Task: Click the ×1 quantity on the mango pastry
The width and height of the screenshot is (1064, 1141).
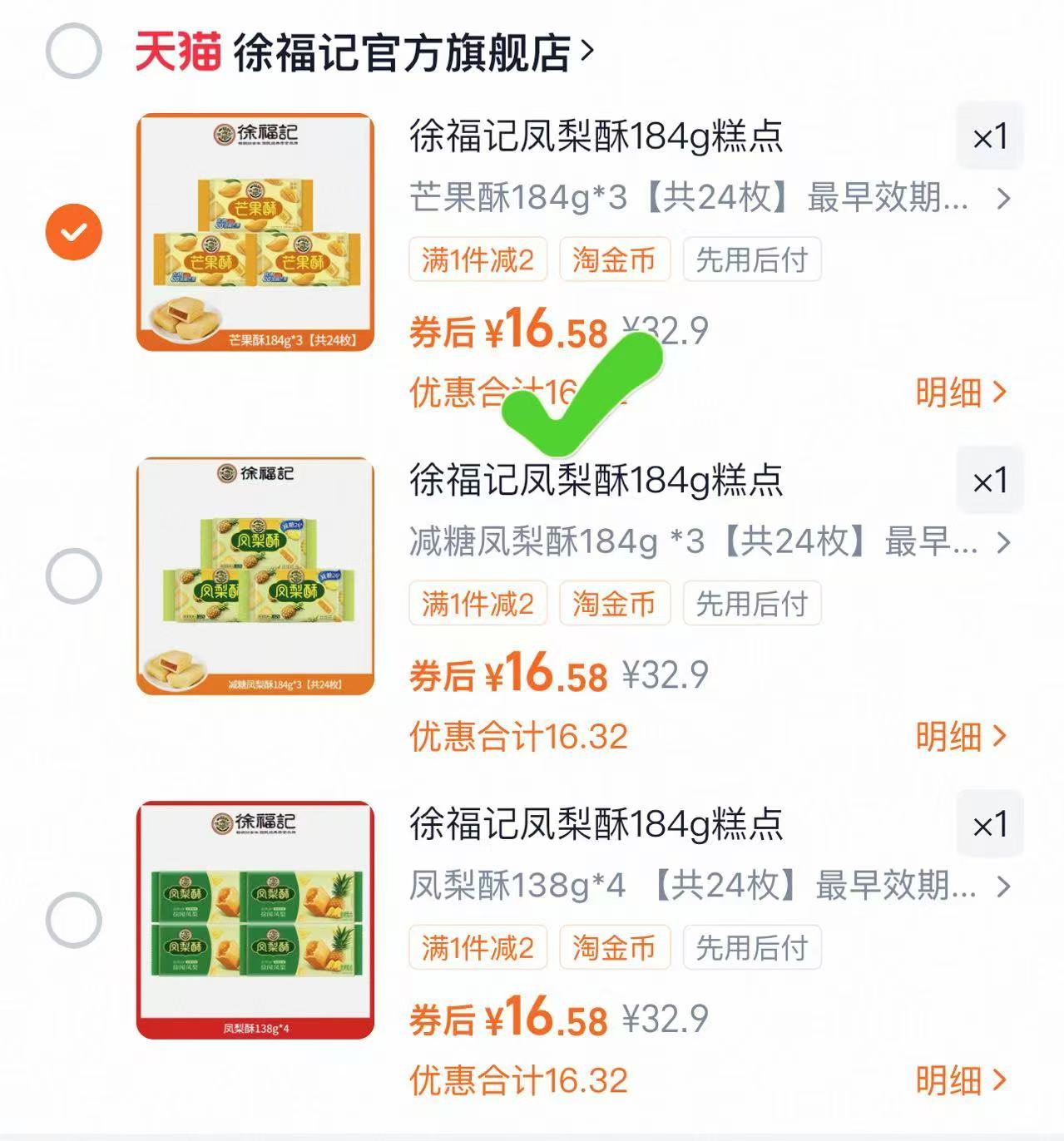Action: [990, 136]
